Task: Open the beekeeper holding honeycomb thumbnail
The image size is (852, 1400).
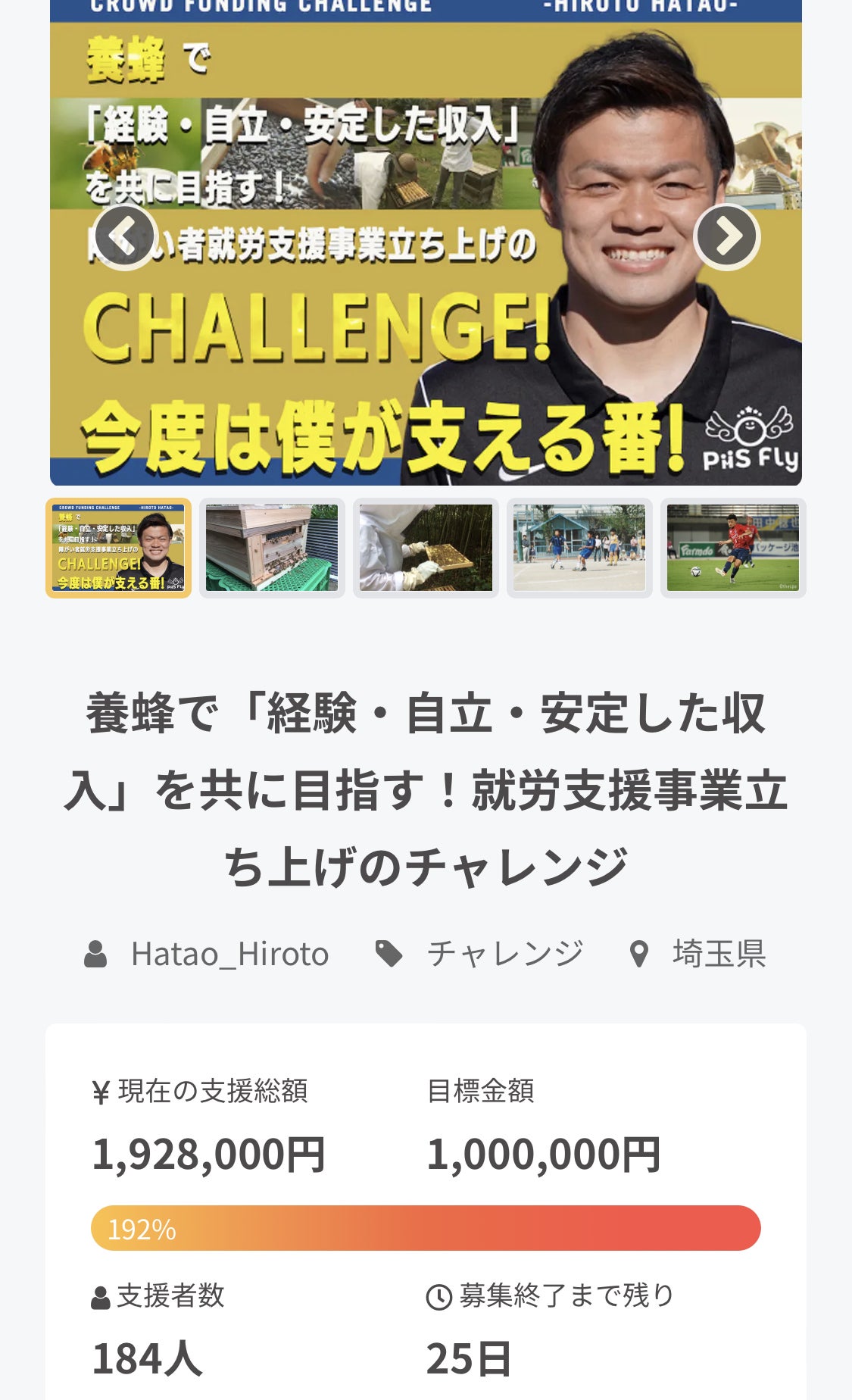Action: pos(426,548)
